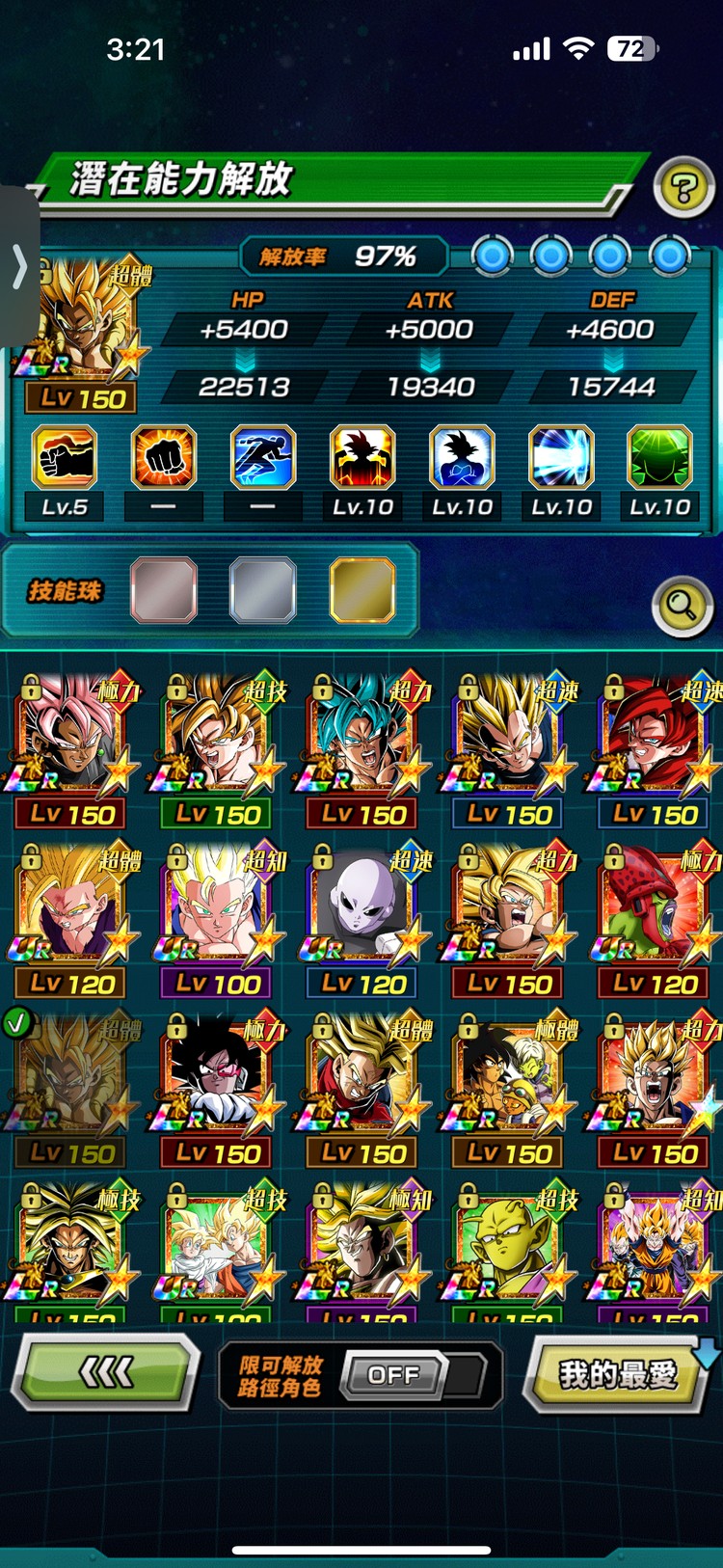Image resolution: width=723 pixels, height=1568 pixels.
Task: Select the first silver skill orb slot
Action: [x=164, y=590]
